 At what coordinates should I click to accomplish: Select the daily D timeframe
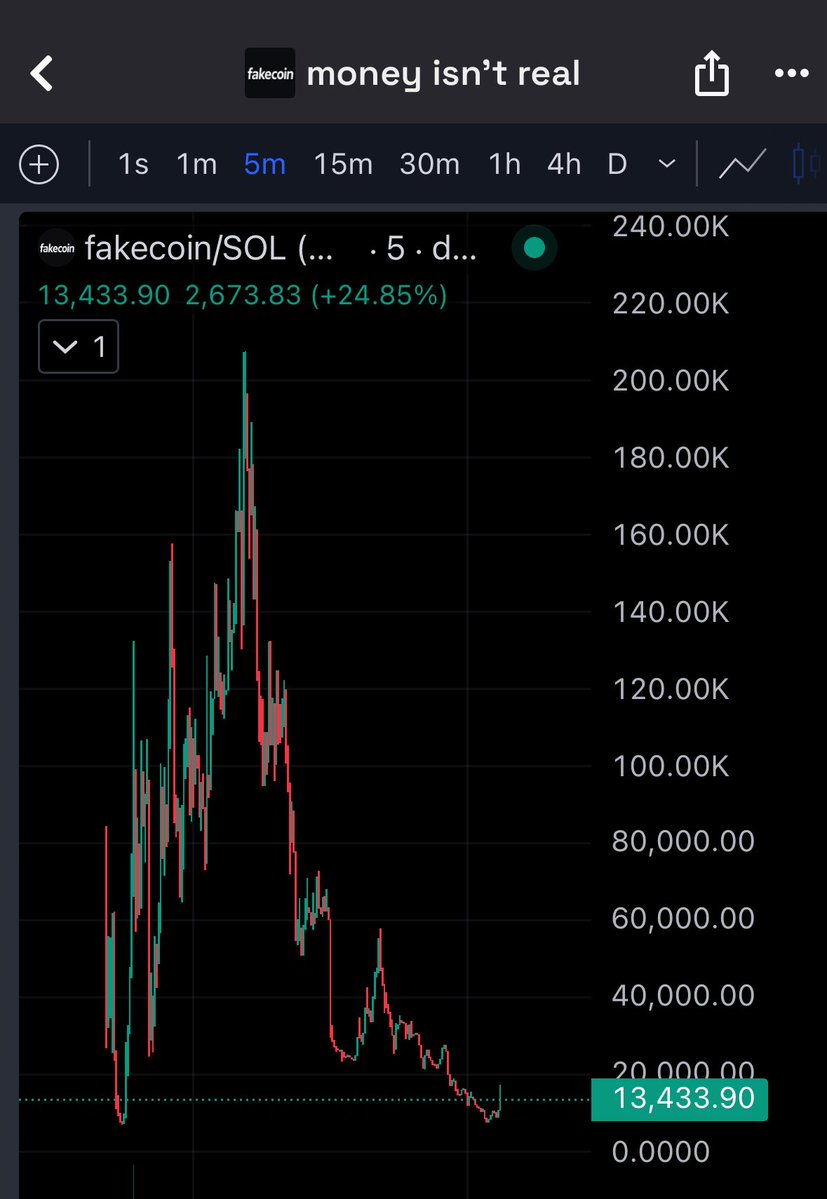(617, 164)
